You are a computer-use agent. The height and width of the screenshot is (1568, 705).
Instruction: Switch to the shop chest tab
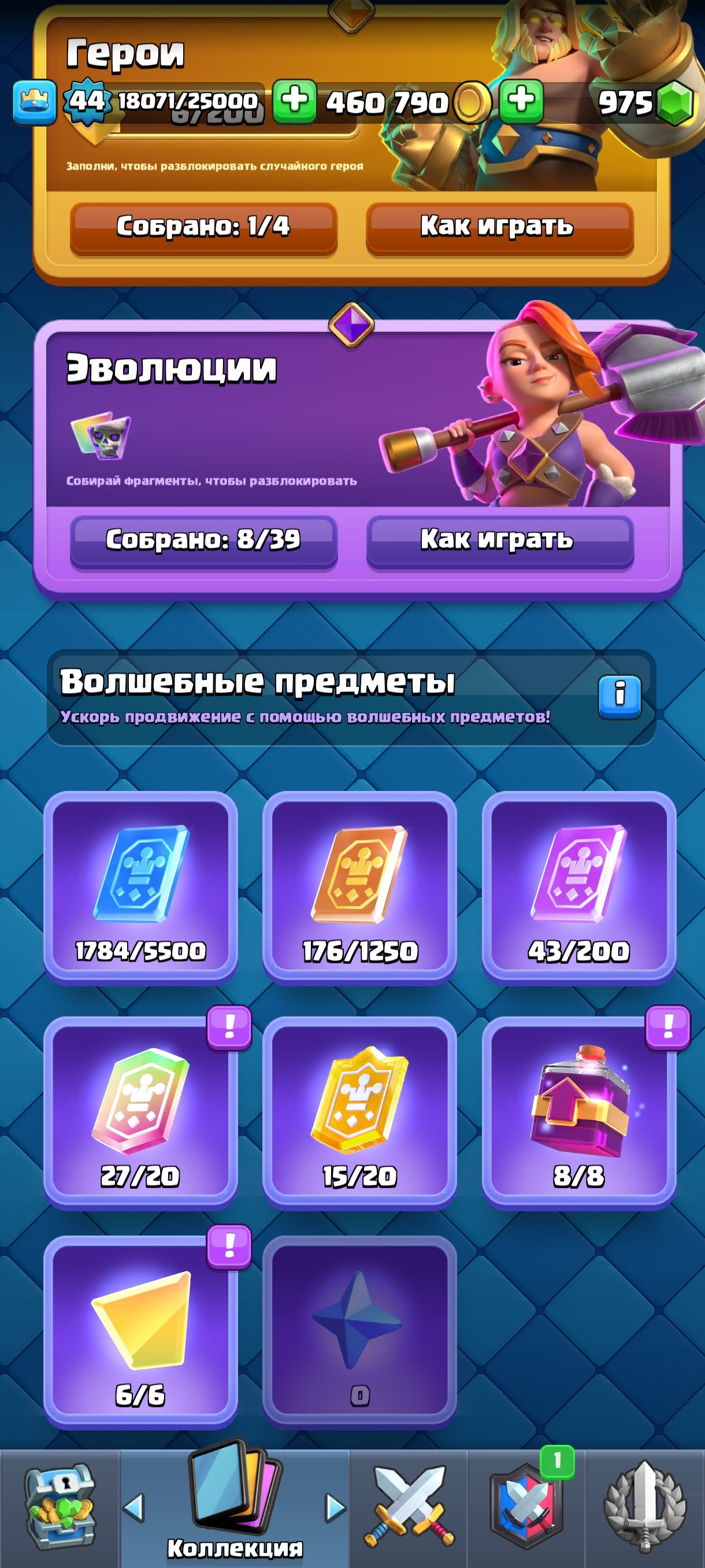point(59,1507)
